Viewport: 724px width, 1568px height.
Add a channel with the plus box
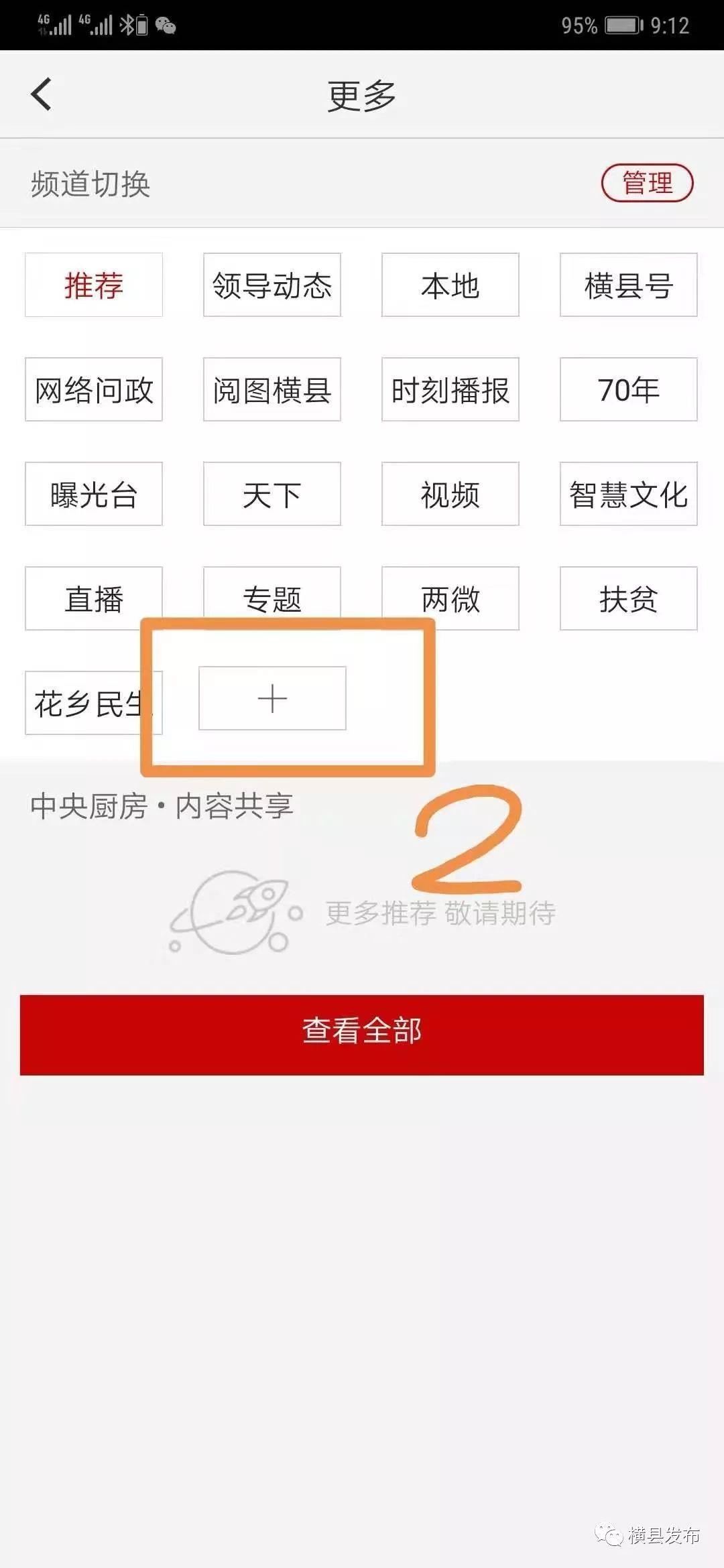tap(272, 698)
